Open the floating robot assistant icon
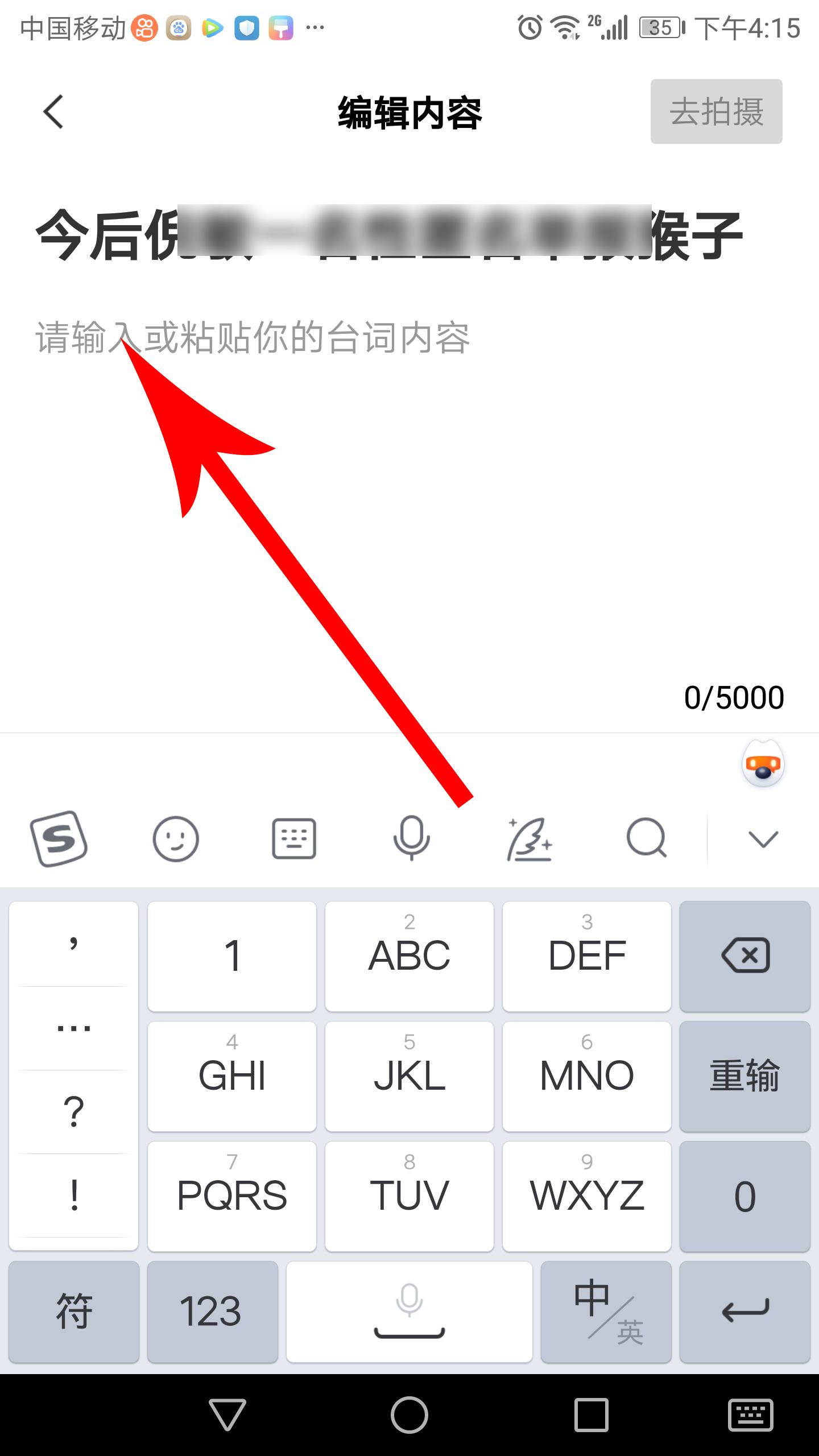This screenshot has height=1456, width=819. pyautogui.click(x=763, y=765)
